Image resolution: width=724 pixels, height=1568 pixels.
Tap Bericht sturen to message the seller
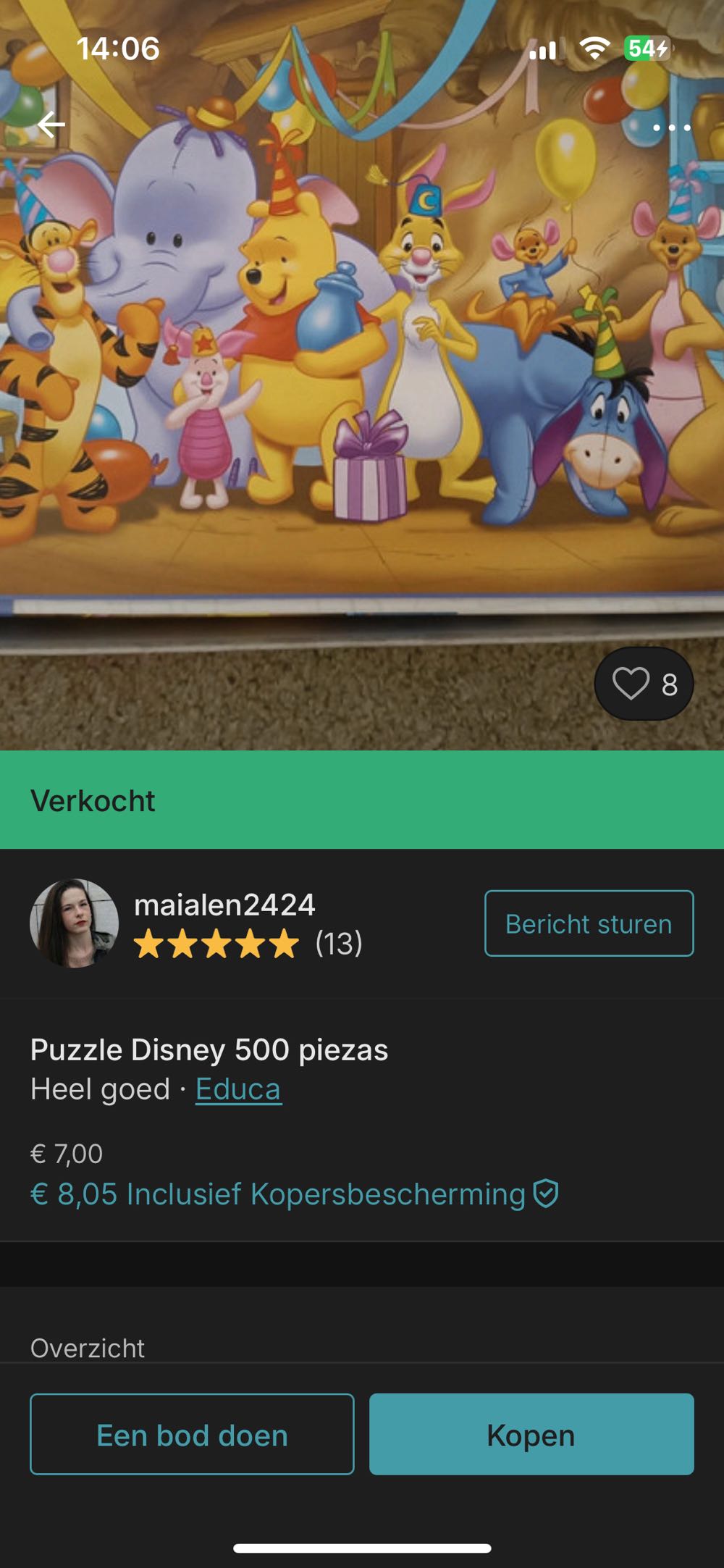[x=588, y=923]
